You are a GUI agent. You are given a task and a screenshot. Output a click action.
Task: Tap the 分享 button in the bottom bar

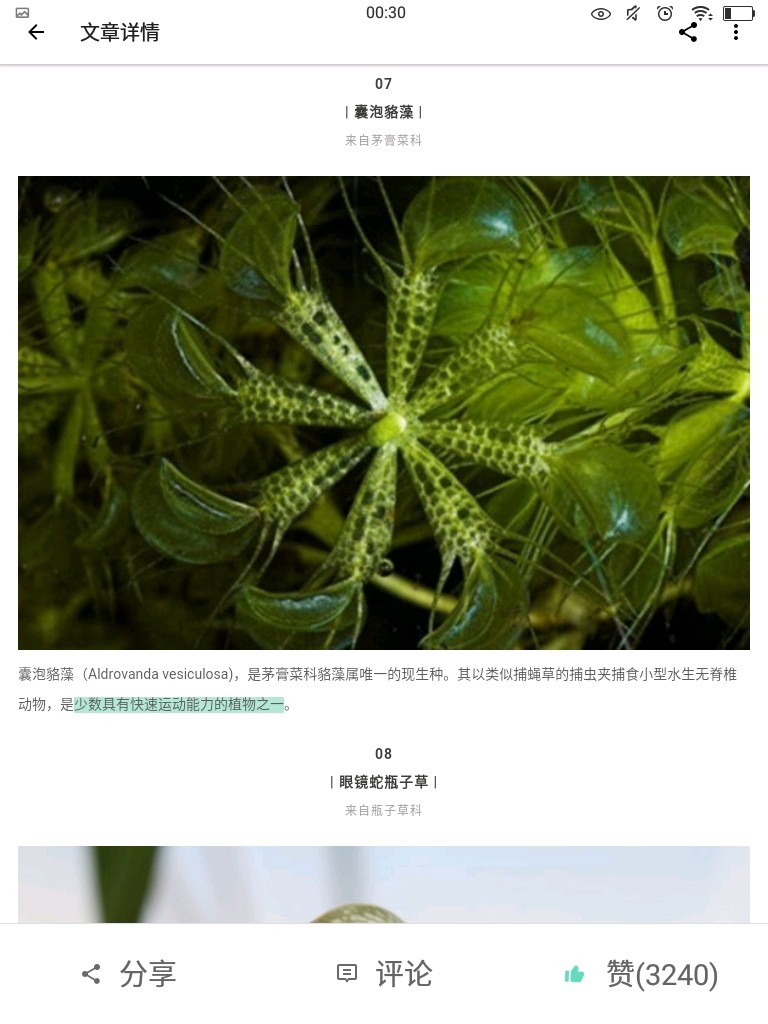click(x=129, y=973)
